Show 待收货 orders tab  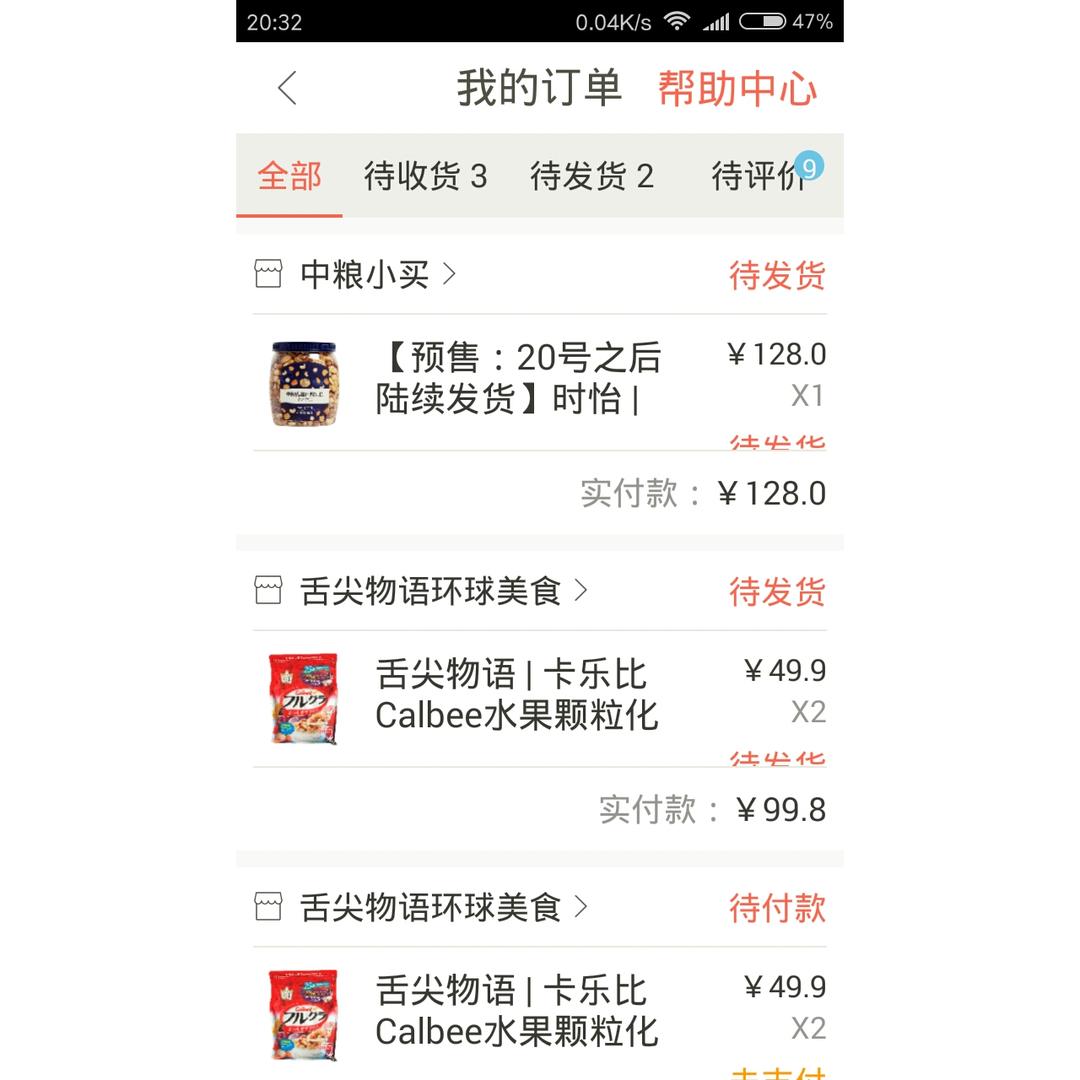point(425,176)
